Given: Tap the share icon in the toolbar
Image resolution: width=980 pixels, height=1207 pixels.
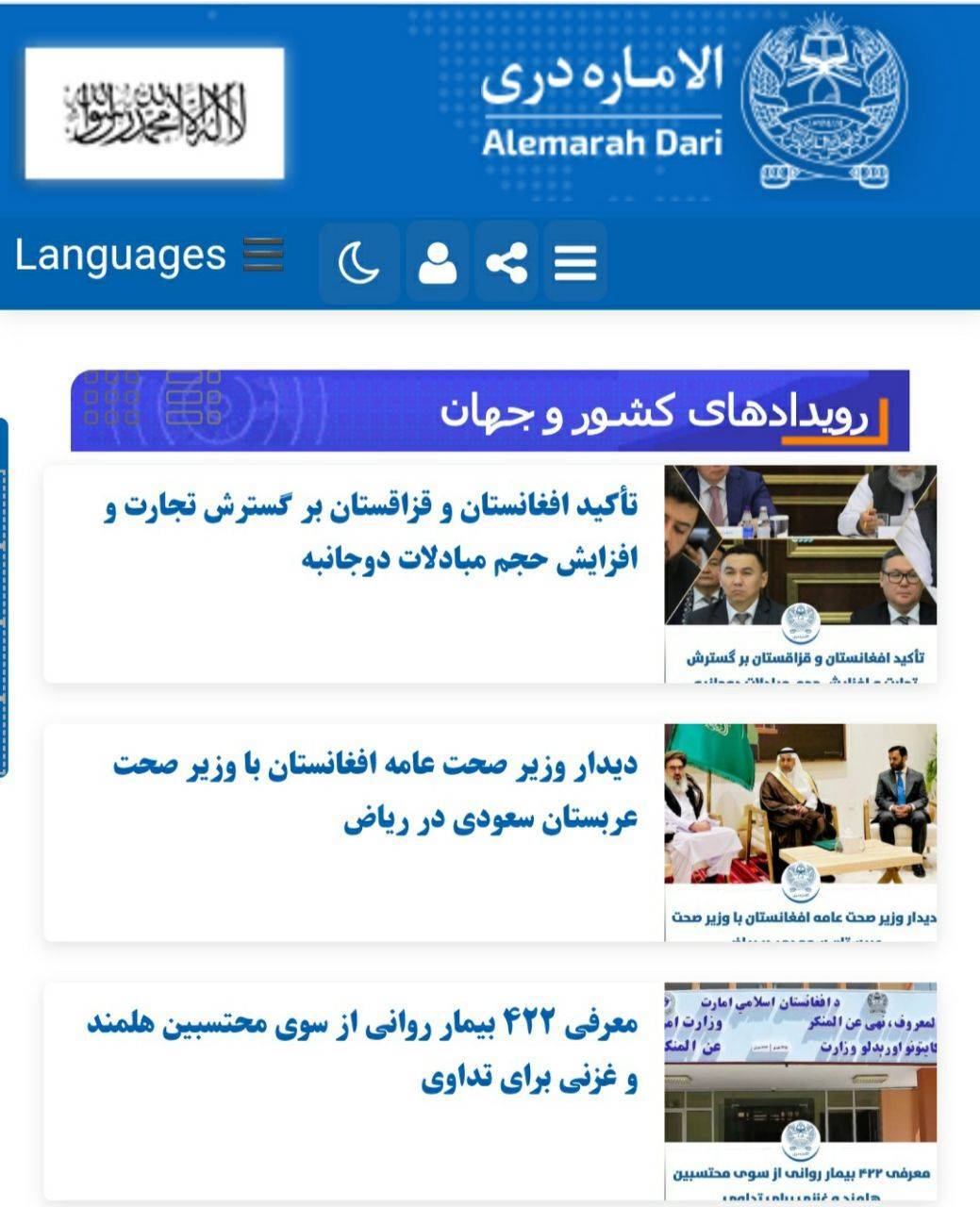Looking at the screenshot, I should (507, 262).
